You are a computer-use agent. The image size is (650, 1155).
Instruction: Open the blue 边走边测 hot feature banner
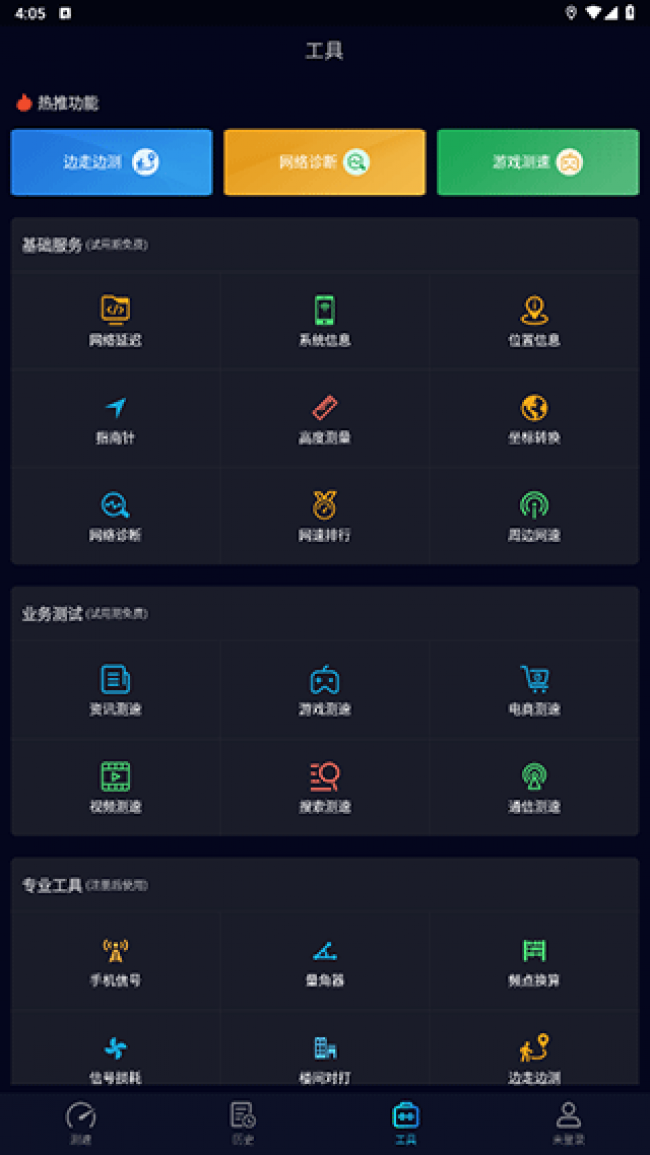point(111,162)
